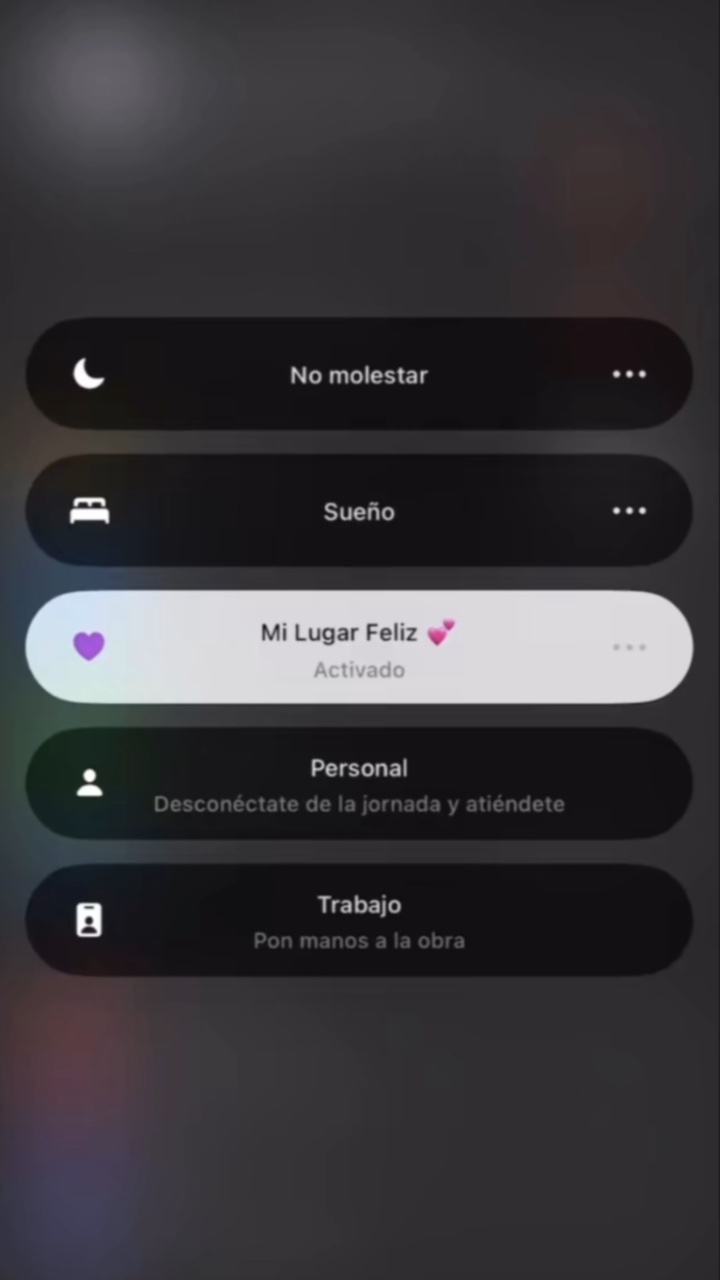Show more options for Mi Lugar Feliz

629,648
